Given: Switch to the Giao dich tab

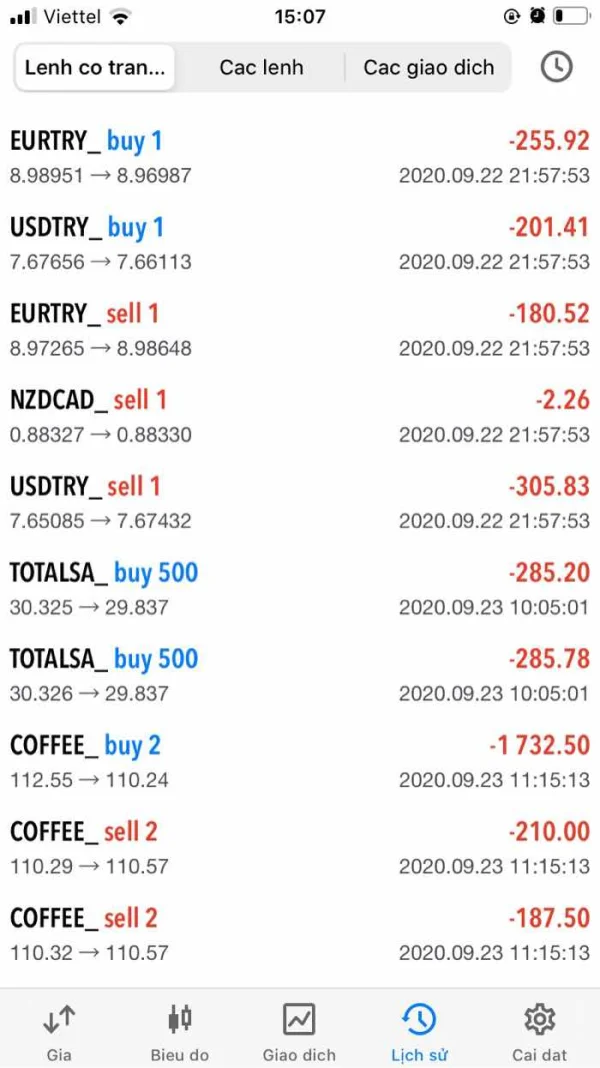Looking at the screenshot, I should point(299,1032).
